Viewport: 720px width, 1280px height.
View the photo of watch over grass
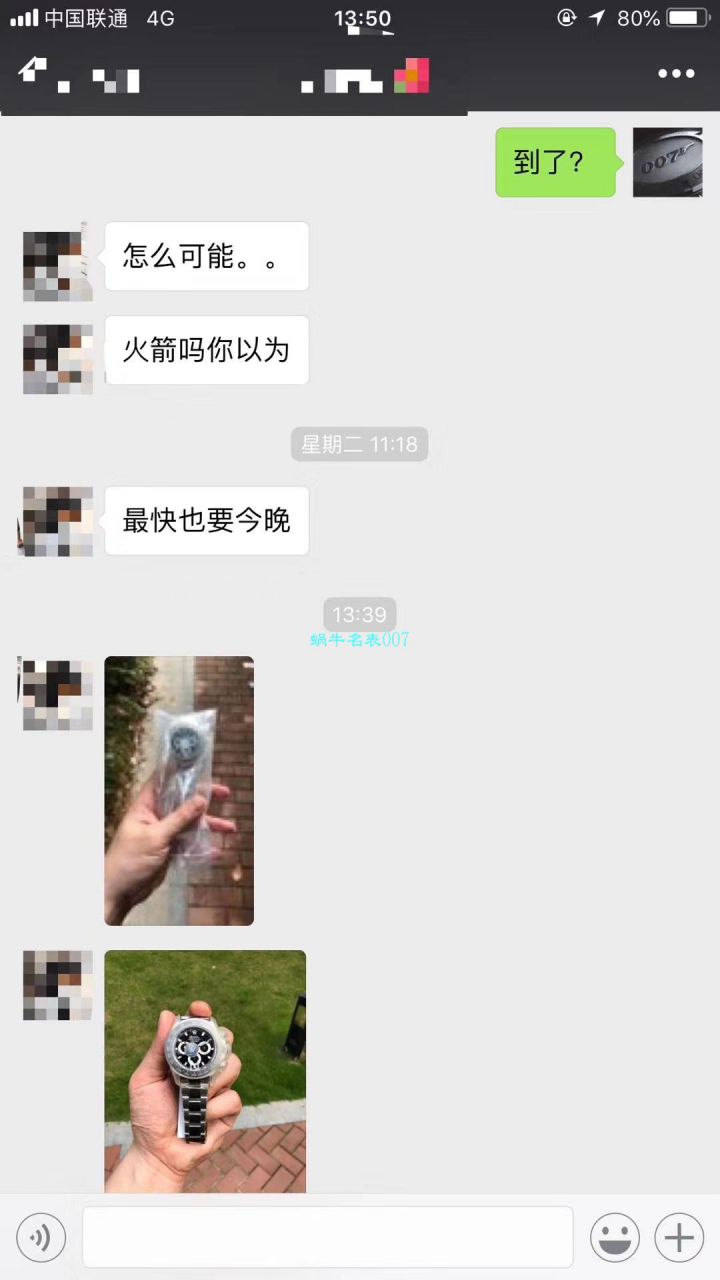tap(205, 1070)
